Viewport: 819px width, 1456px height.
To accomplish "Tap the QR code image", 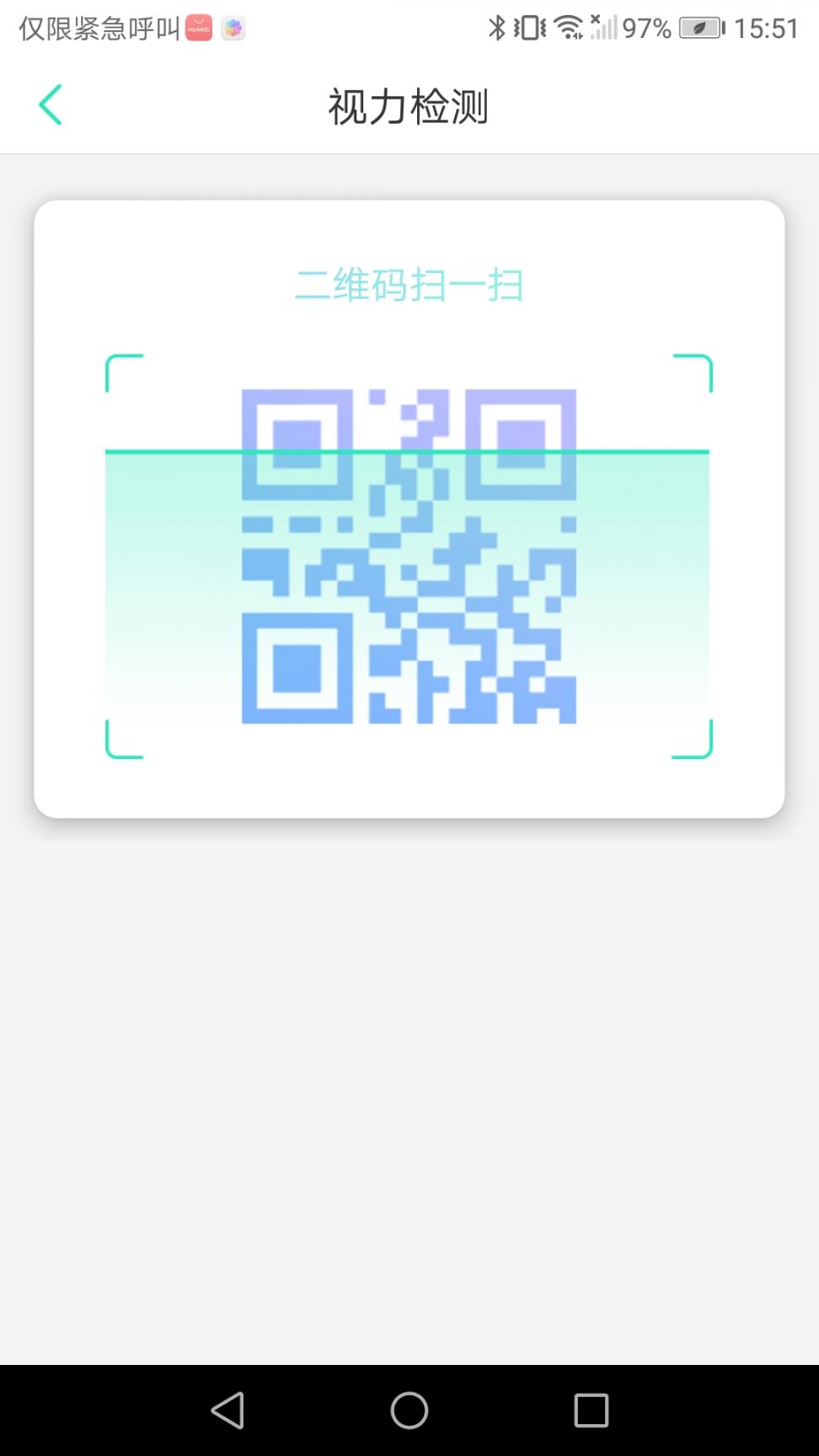I will click(408, 556).
